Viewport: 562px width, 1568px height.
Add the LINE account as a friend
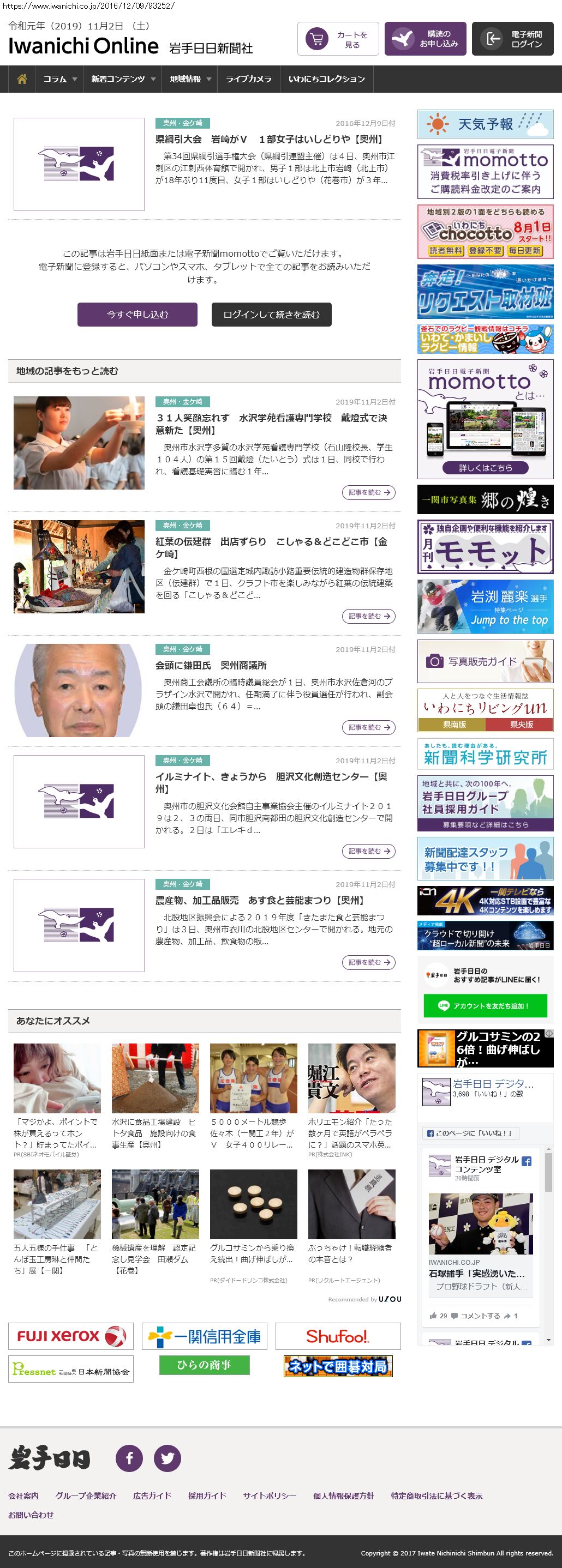485,1006
